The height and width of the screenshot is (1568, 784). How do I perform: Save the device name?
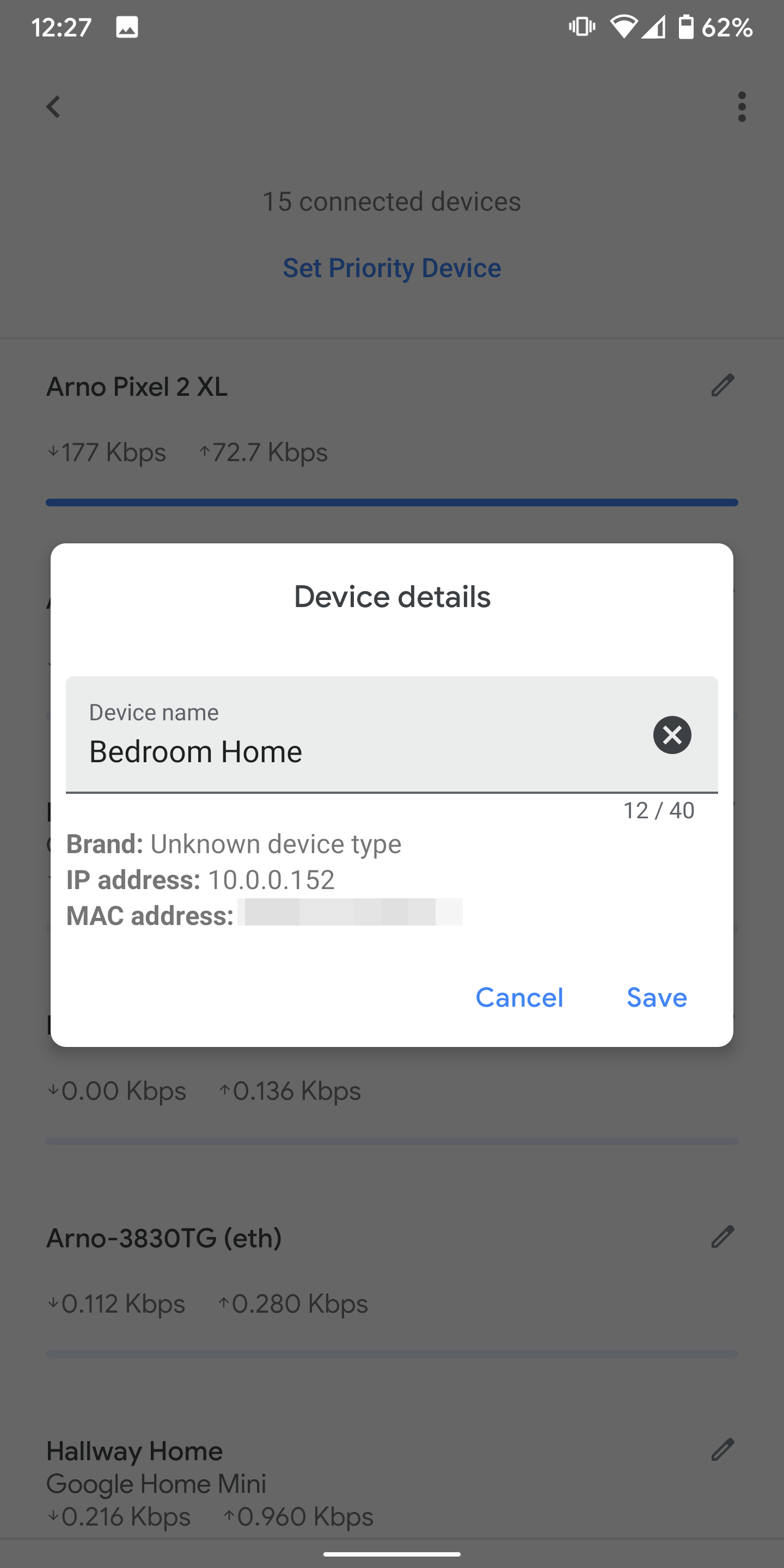pos(657,997)
